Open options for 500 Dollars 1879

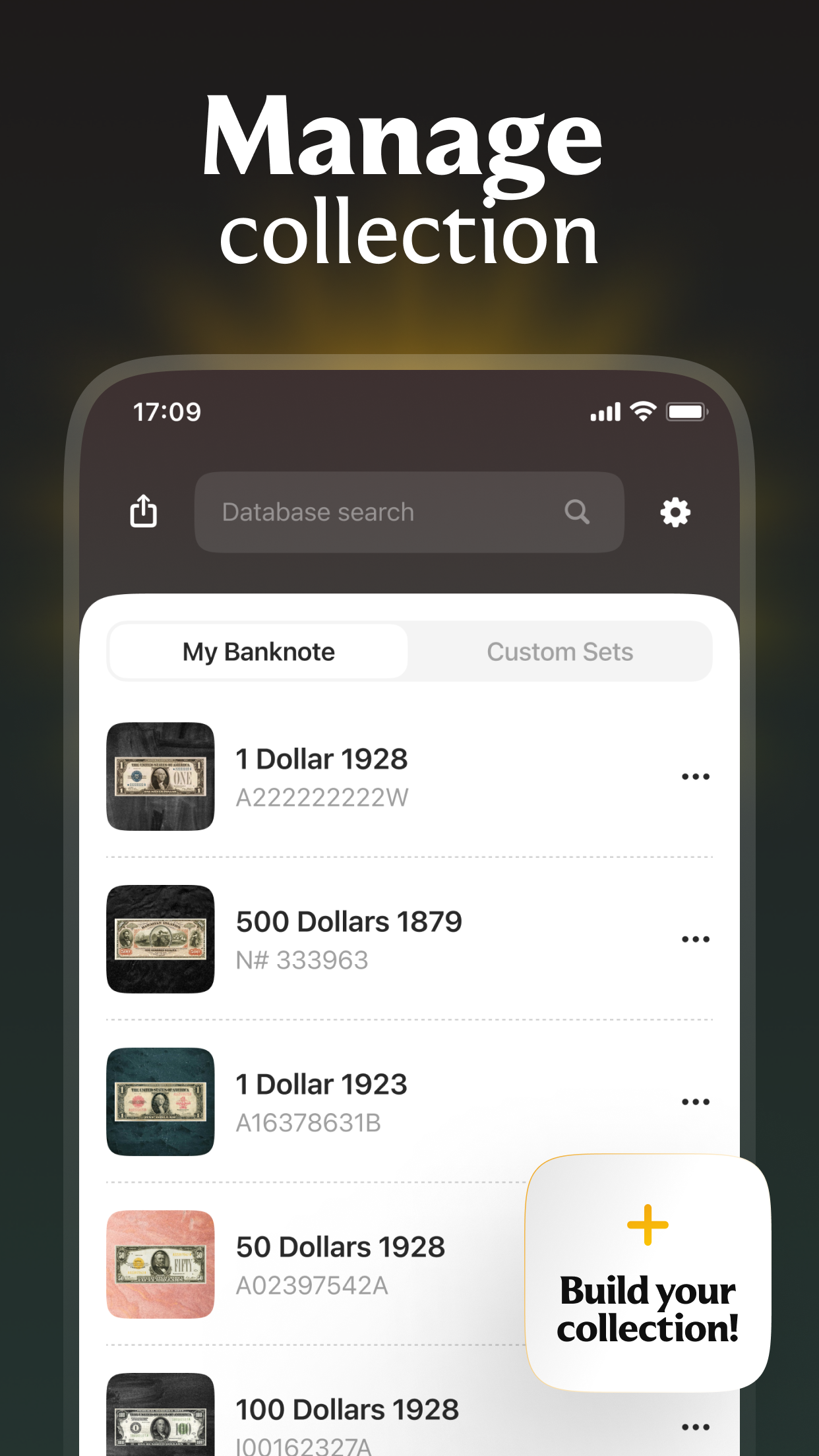tap(696, 939)
